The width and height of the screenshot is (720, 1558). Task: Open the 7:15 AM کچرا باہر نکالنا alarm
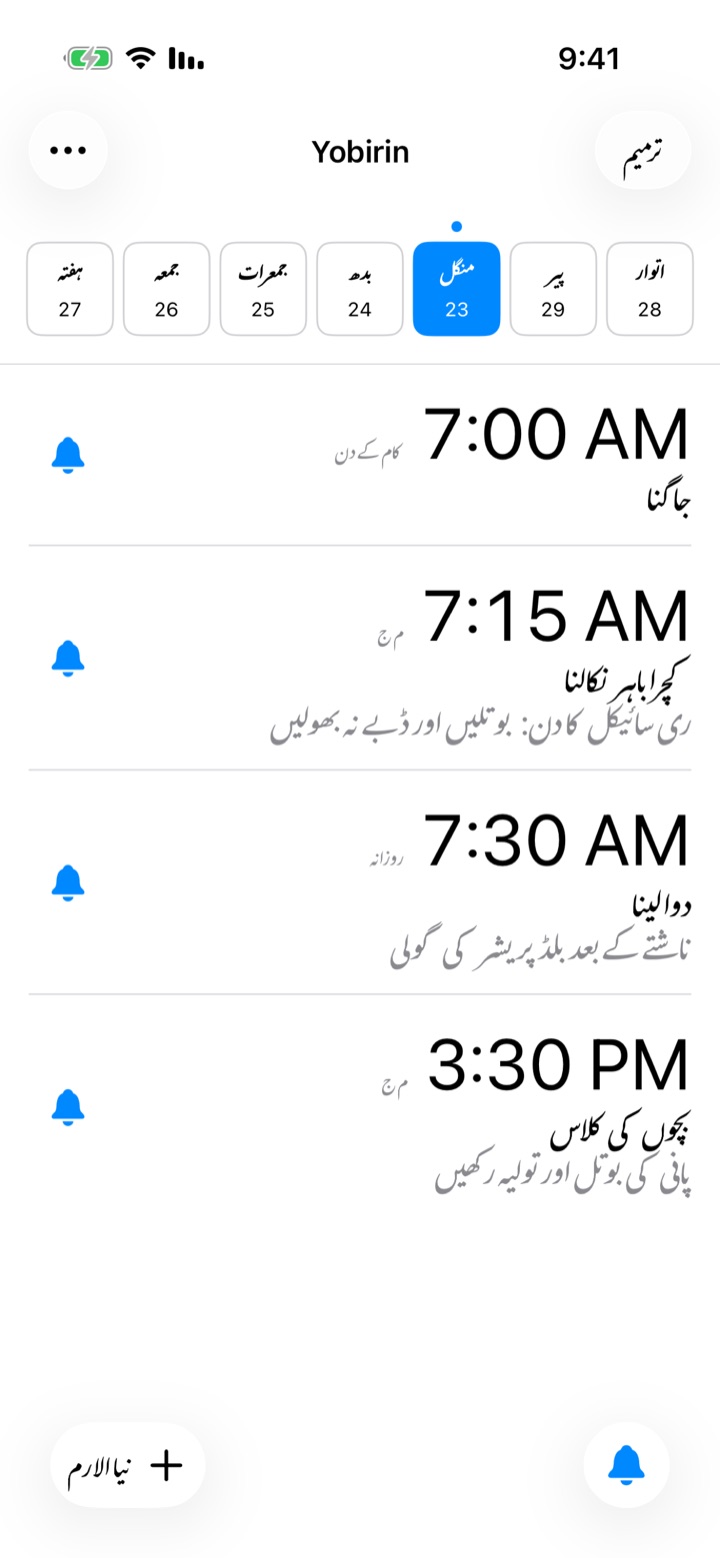coord(360,658)
